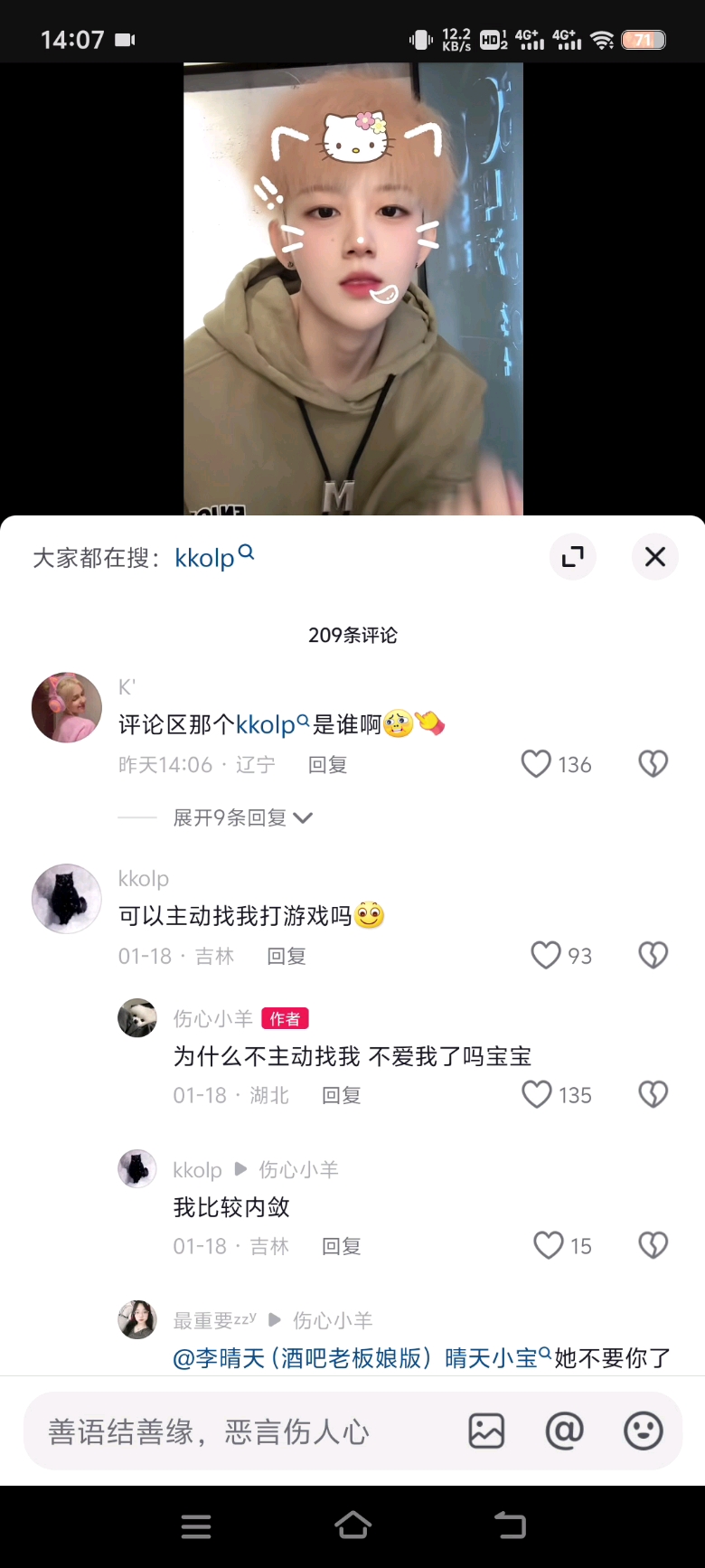Attach an image to the comment
The image size is (705, 1568).
pos(486,1431)
